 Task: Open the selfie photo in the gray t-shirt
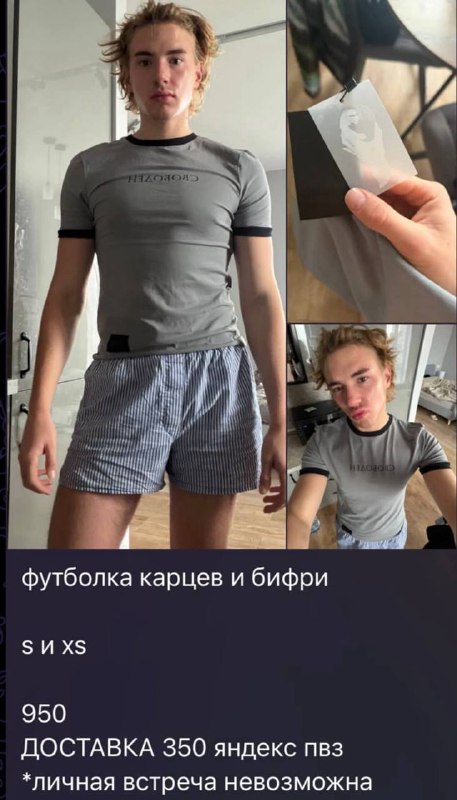[372, 437]
